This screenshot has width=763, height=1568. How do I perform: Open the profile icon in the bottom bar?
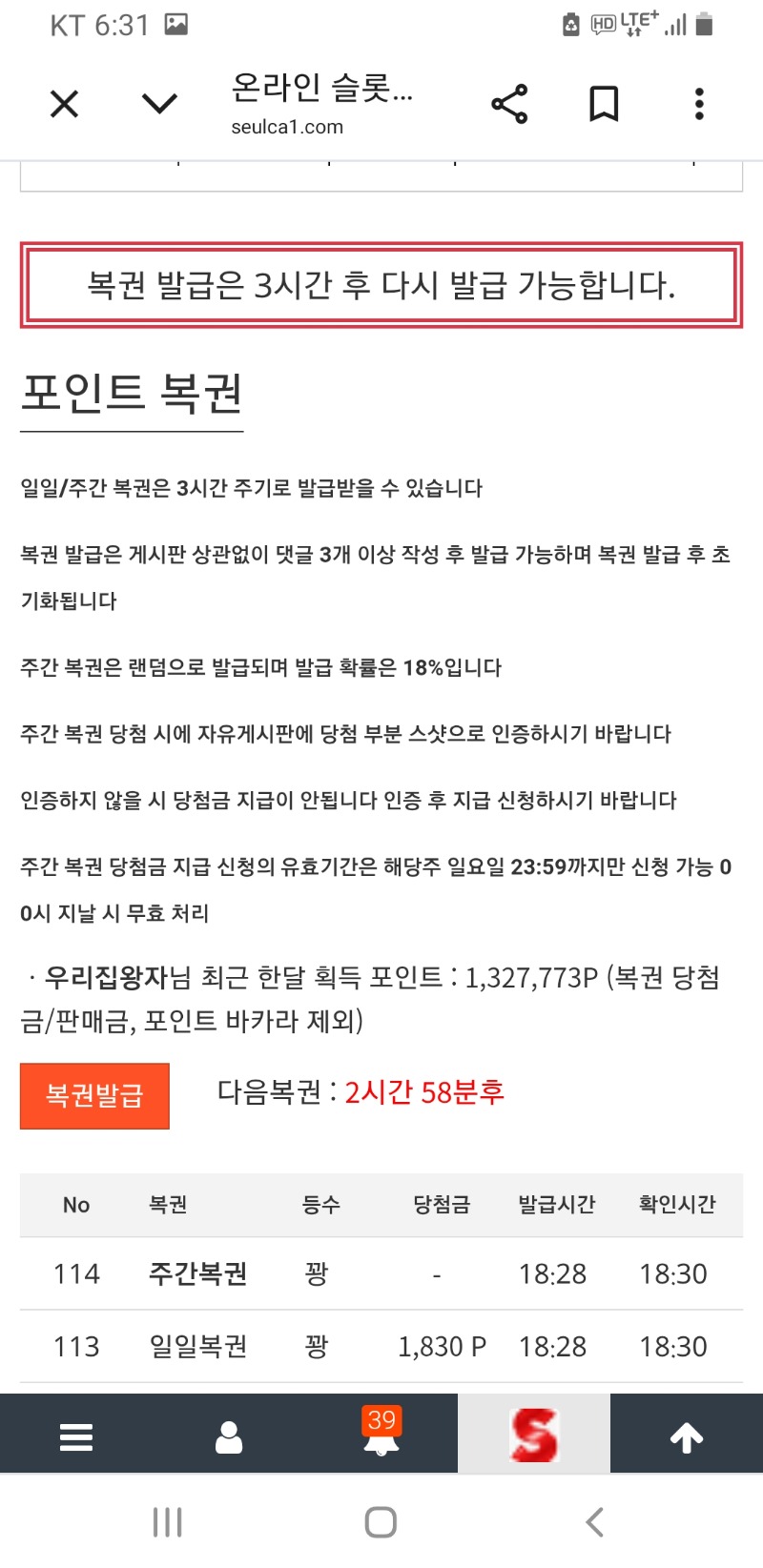pos(229,1436)
